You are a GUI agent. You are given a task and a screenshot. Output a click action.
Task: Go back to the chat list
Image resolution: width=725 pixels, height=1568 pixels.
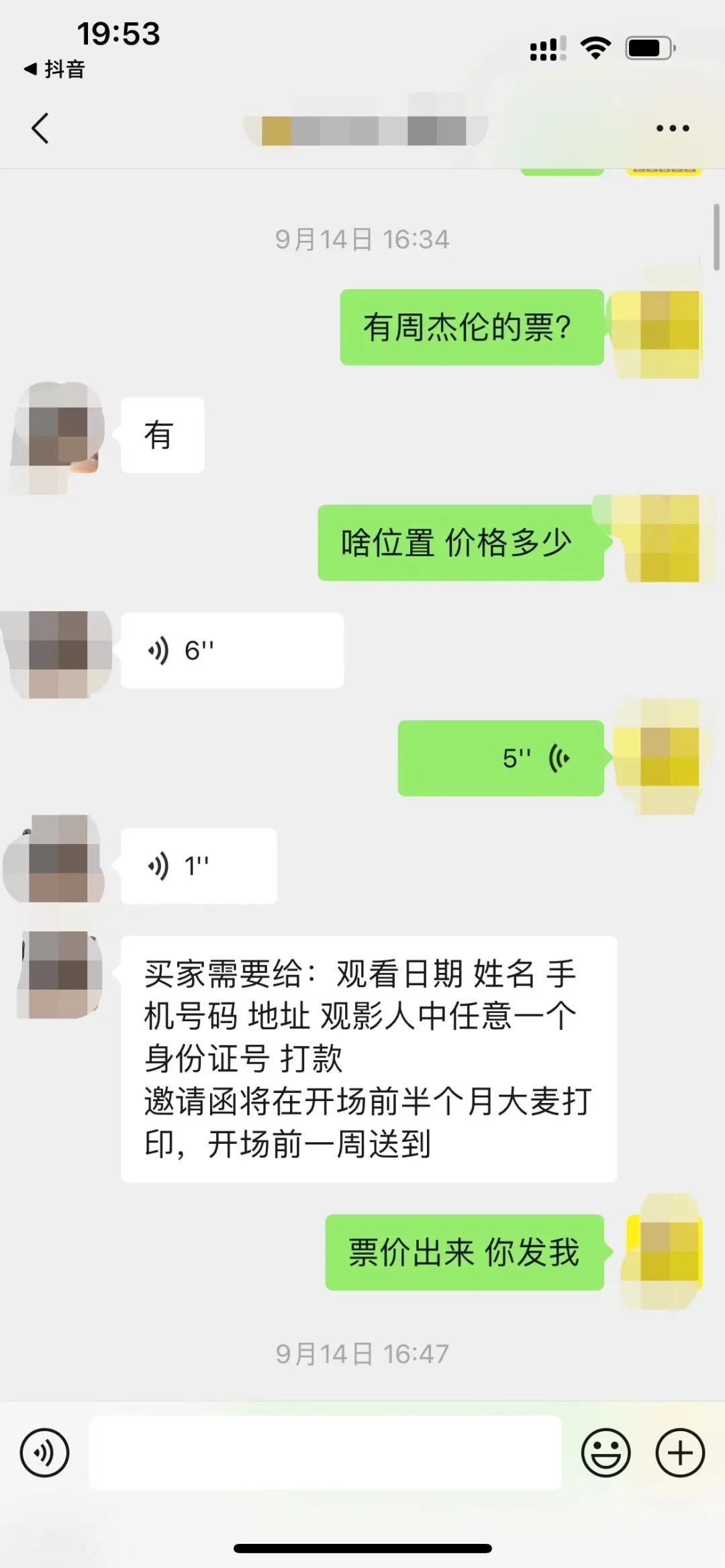point(40,128)
